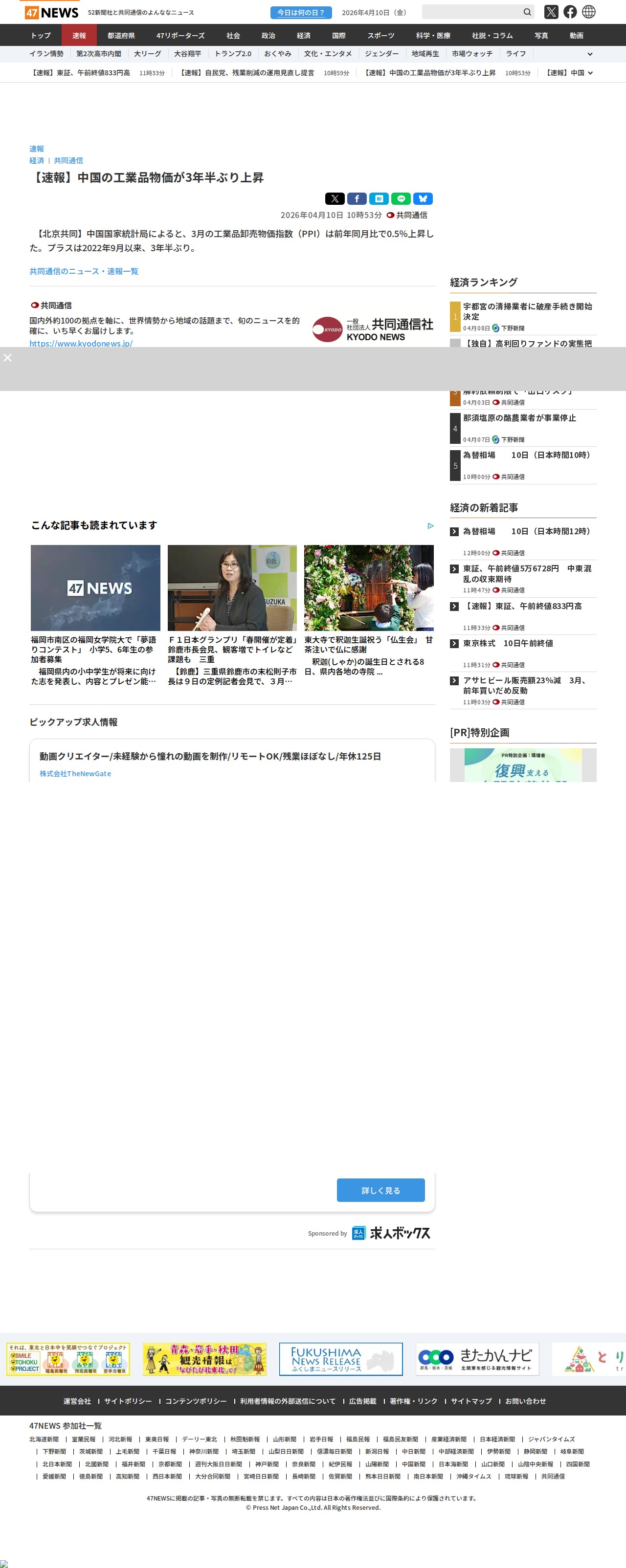626x1568 pixels.
Task: Open the Fukushima News Release banner
Action: click(340, 1359)
